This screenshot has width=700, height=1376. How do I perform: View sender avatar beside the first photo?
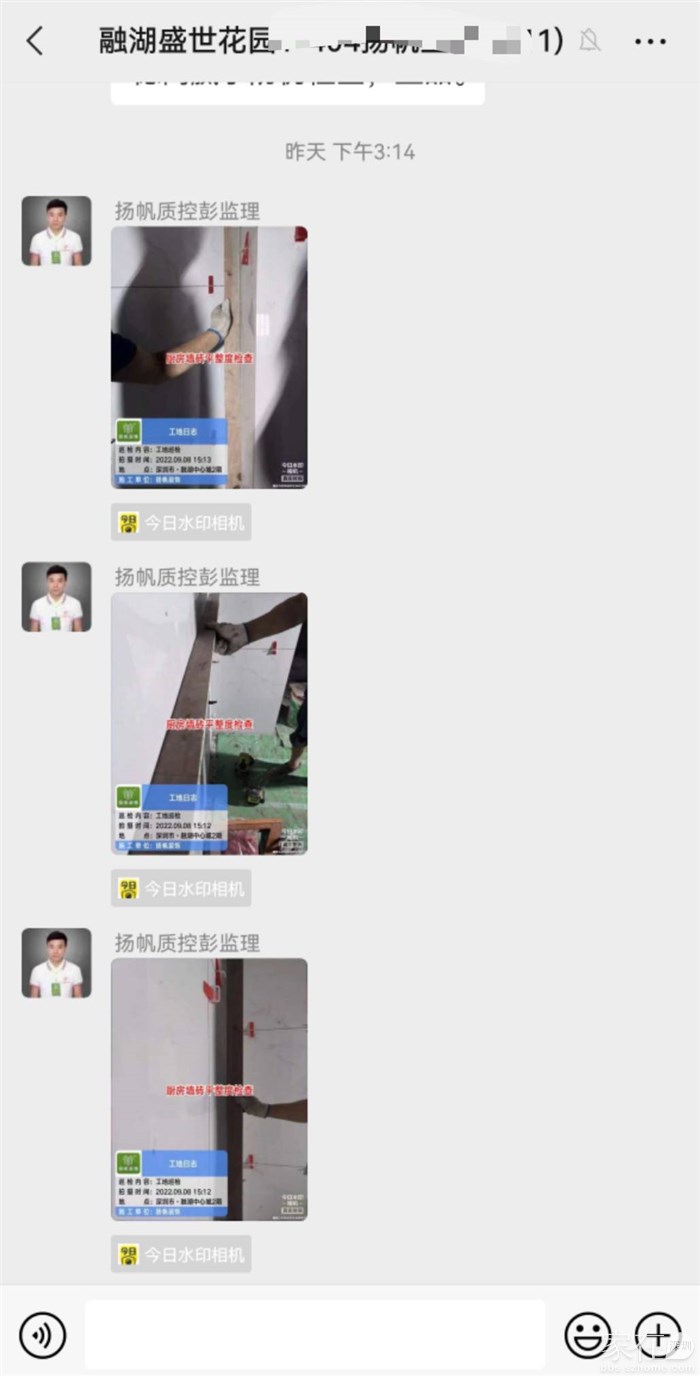(57, 231)
